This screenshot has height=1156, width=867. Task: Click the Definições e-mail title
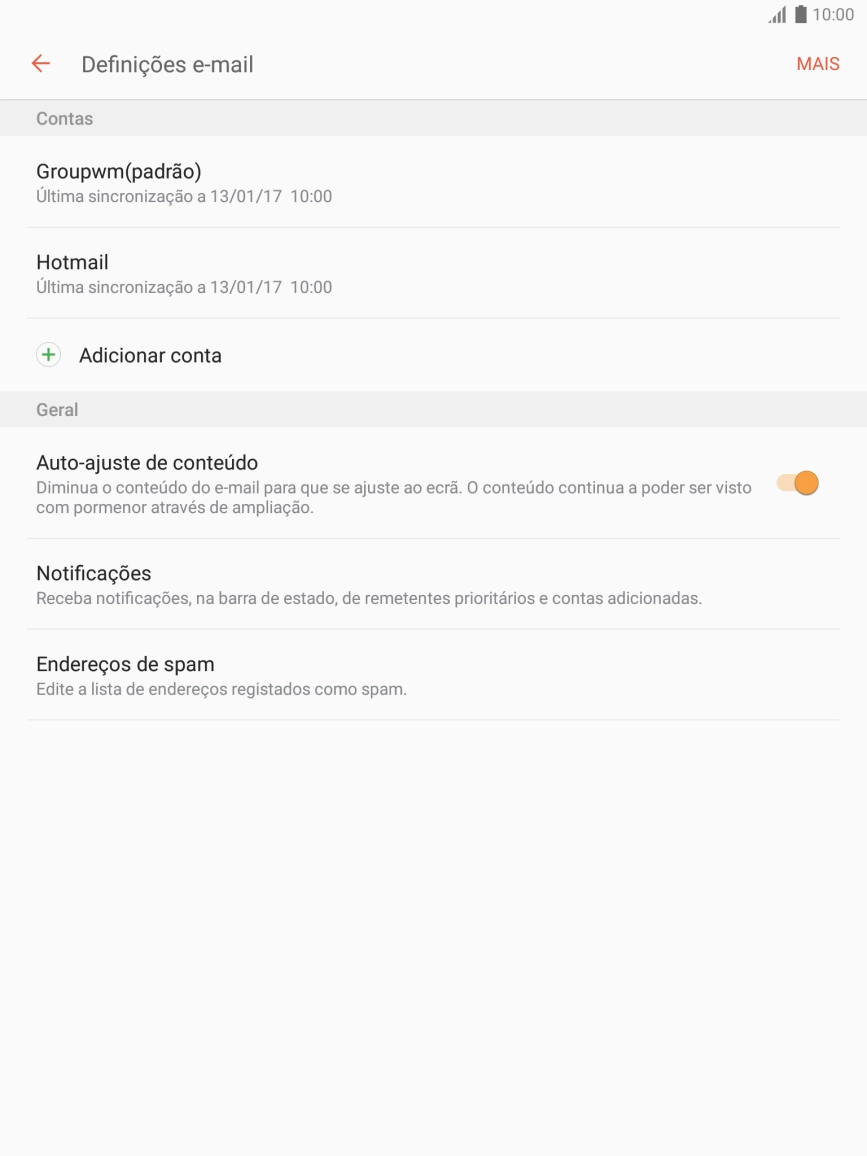pyautogui.click(x=169, y=64)
